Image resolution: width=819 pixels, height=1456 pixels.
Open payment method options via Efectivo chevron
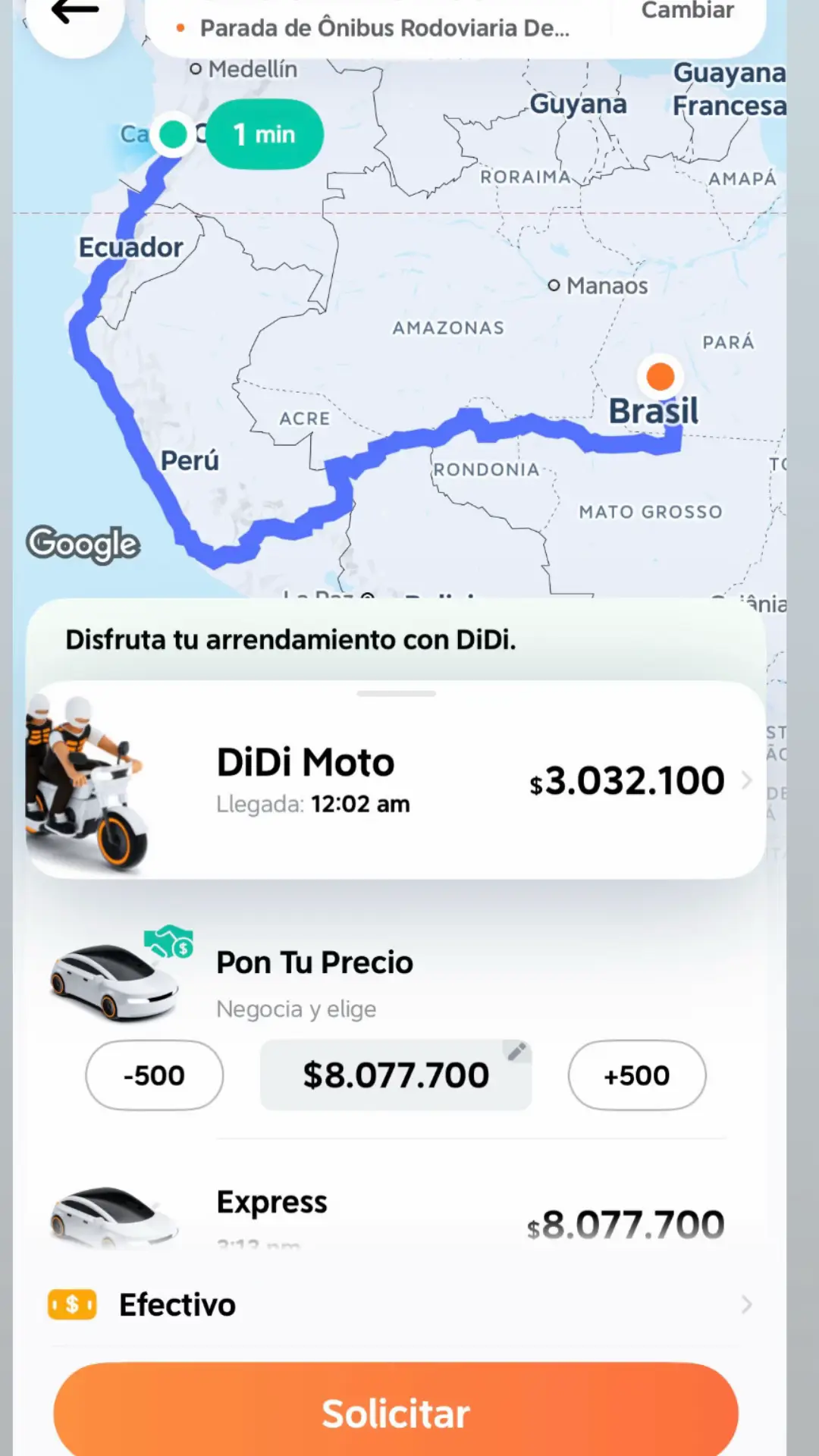(747, 1304)
